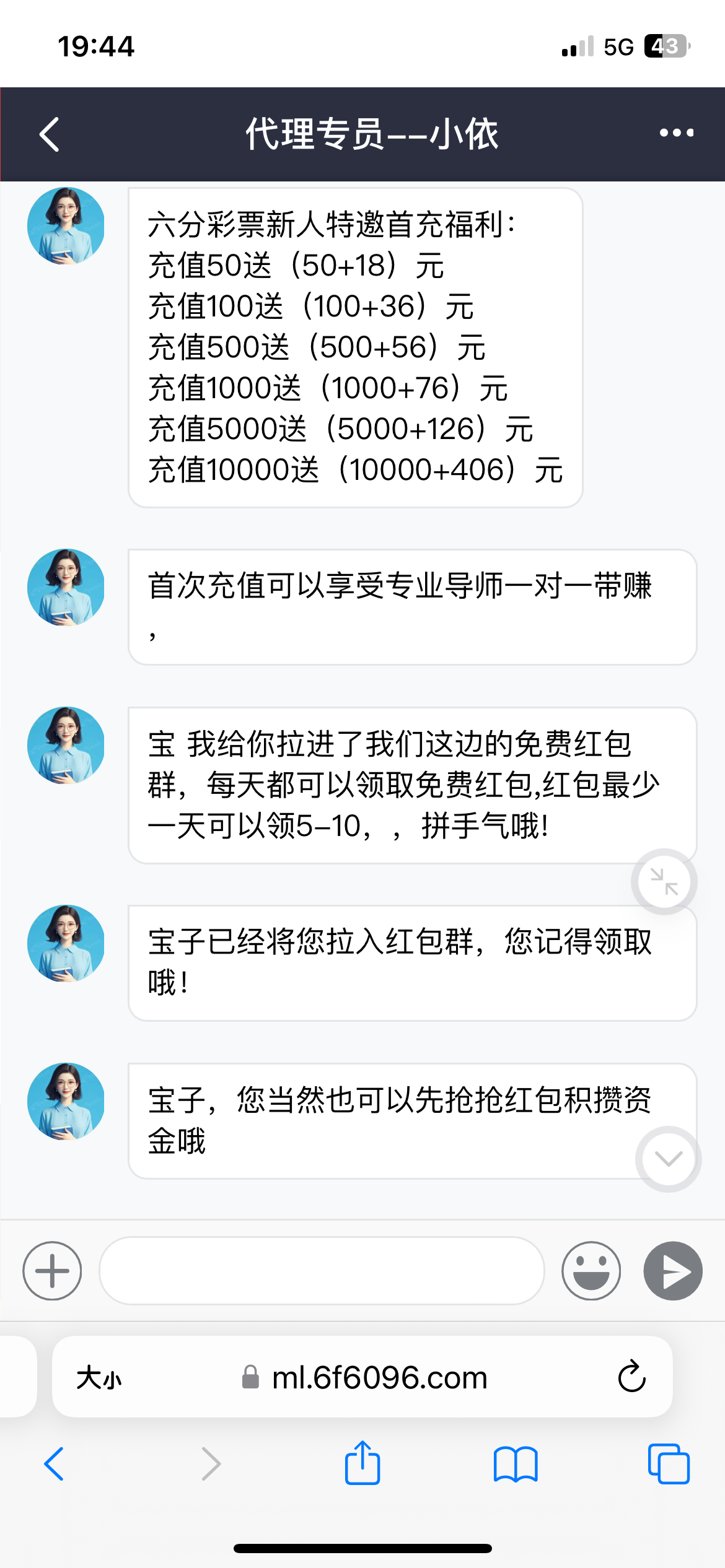
Task: Focus the chat message input field
Action: click(322, 1271)
